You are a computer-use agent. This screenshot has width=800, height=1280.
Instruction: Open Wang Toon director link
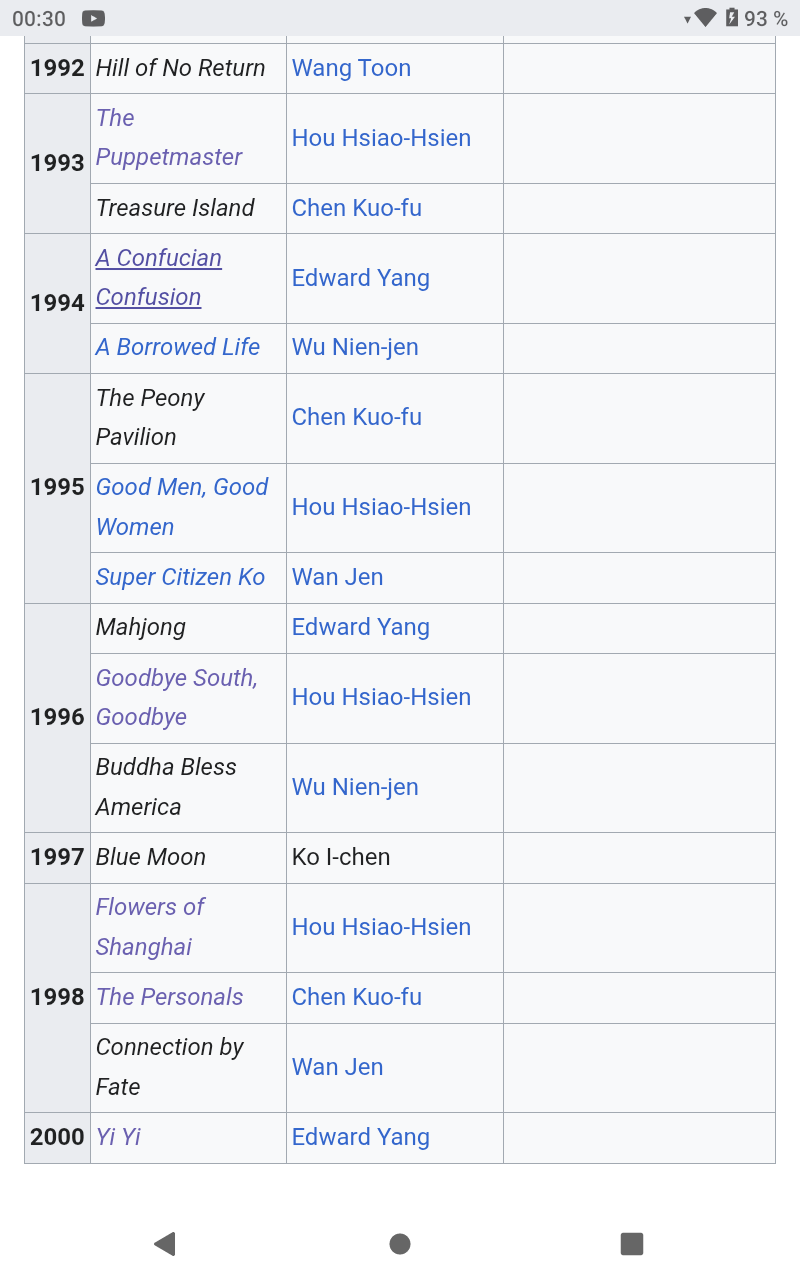(351, 68)
